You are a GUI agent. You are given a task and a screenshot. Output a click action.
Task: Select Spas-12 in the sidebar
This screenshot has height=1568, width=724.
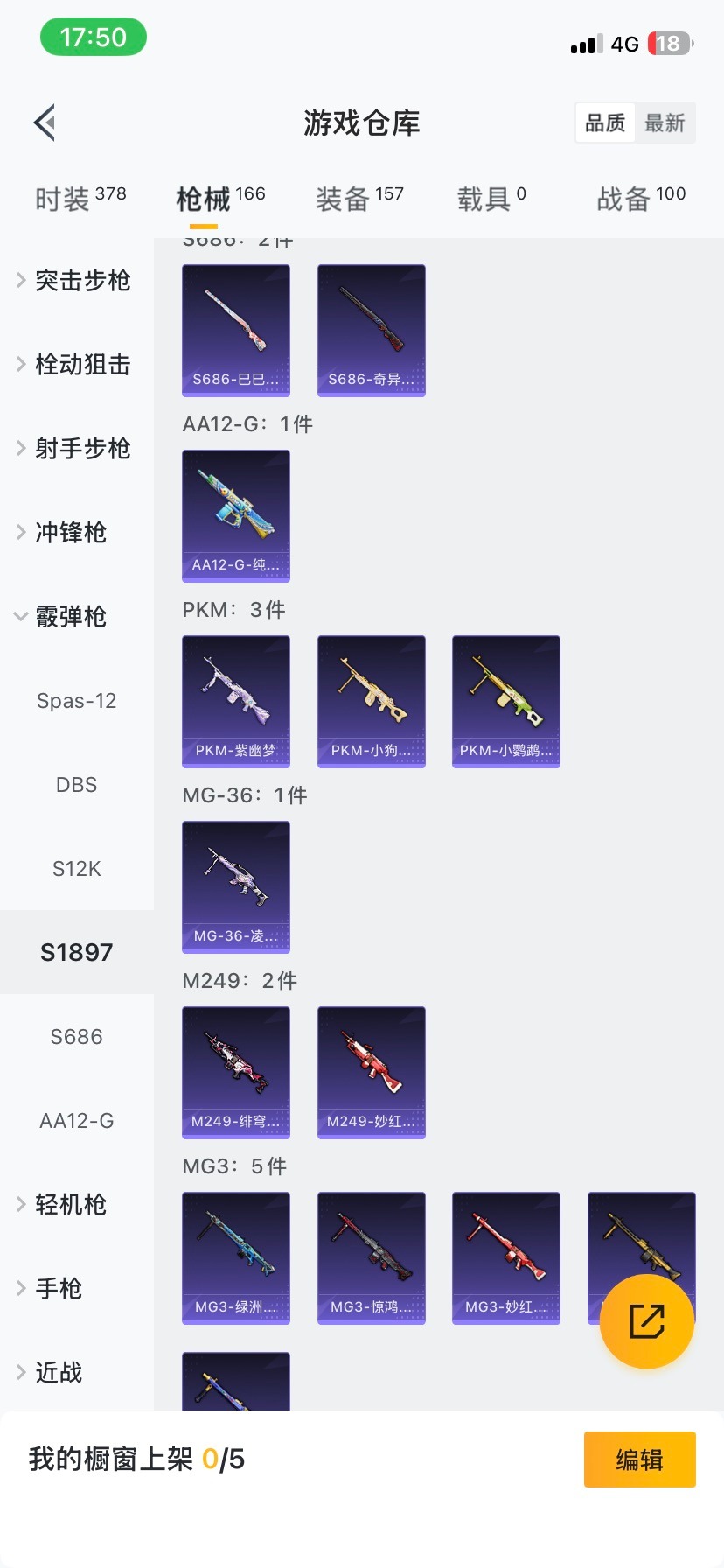pos(77,701)
